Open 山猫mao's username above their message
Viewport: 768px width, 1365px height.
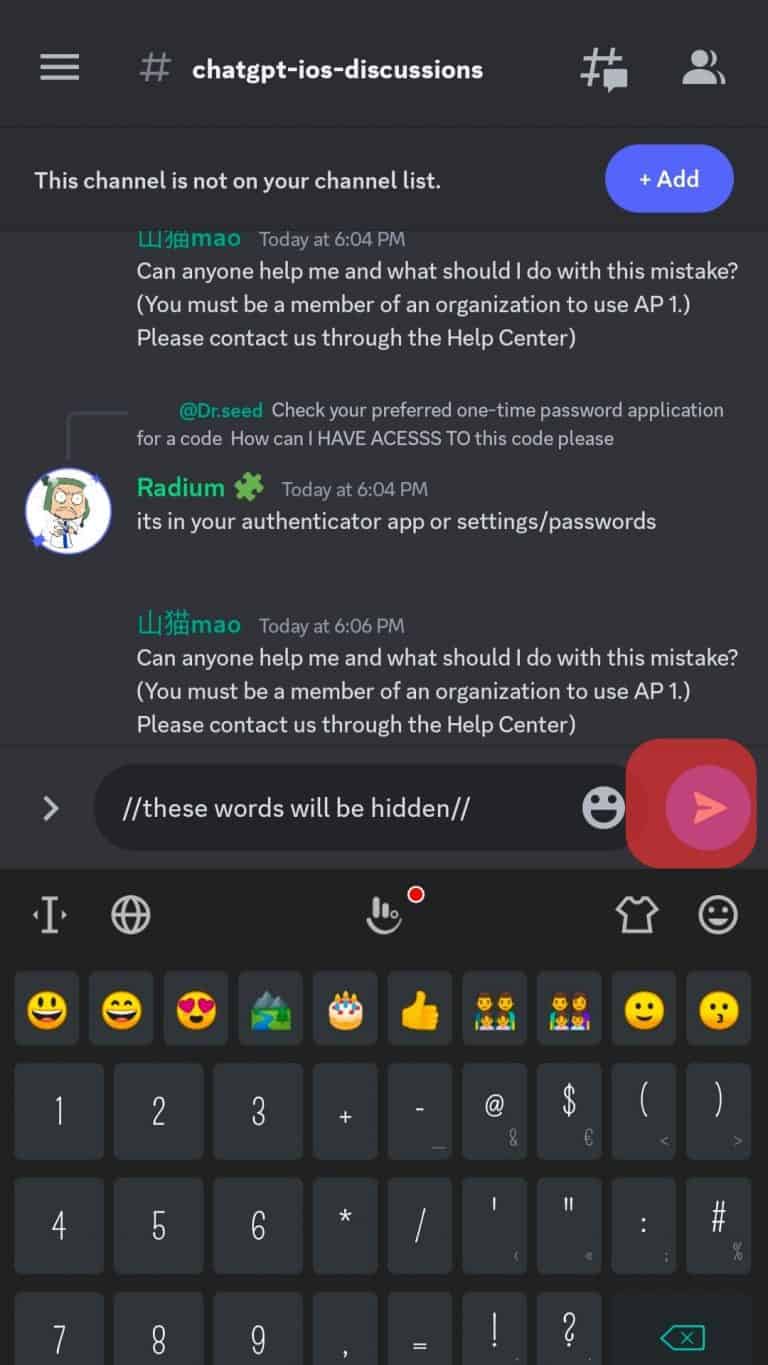click(188, 625)
